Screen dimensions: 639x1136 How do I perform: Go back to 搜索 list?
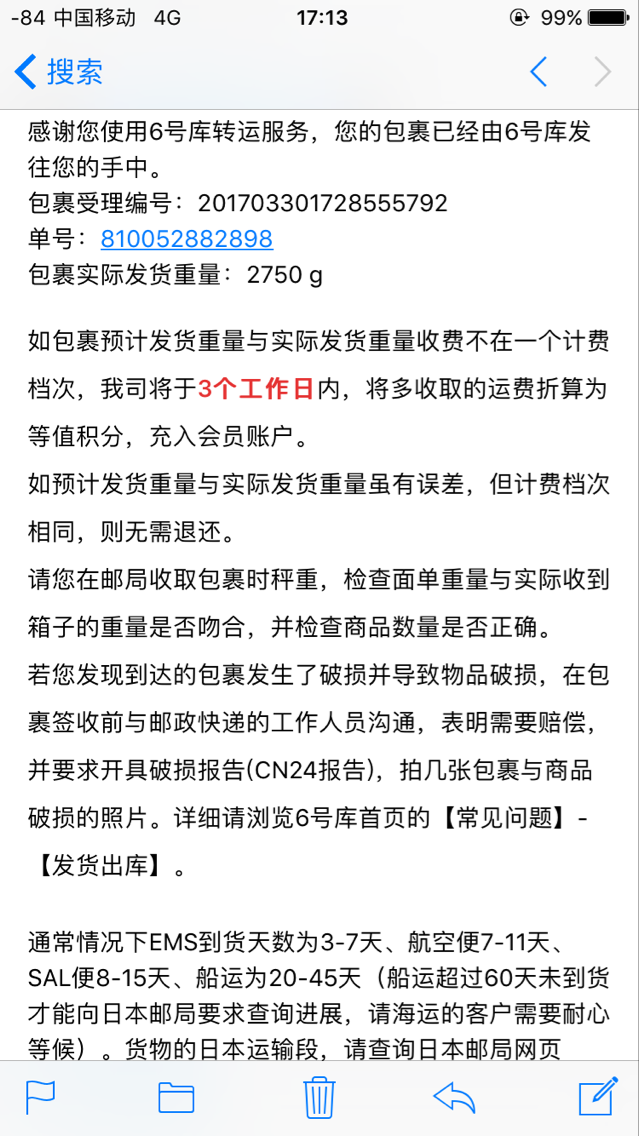pyautogui.click(x=59, y=72)
